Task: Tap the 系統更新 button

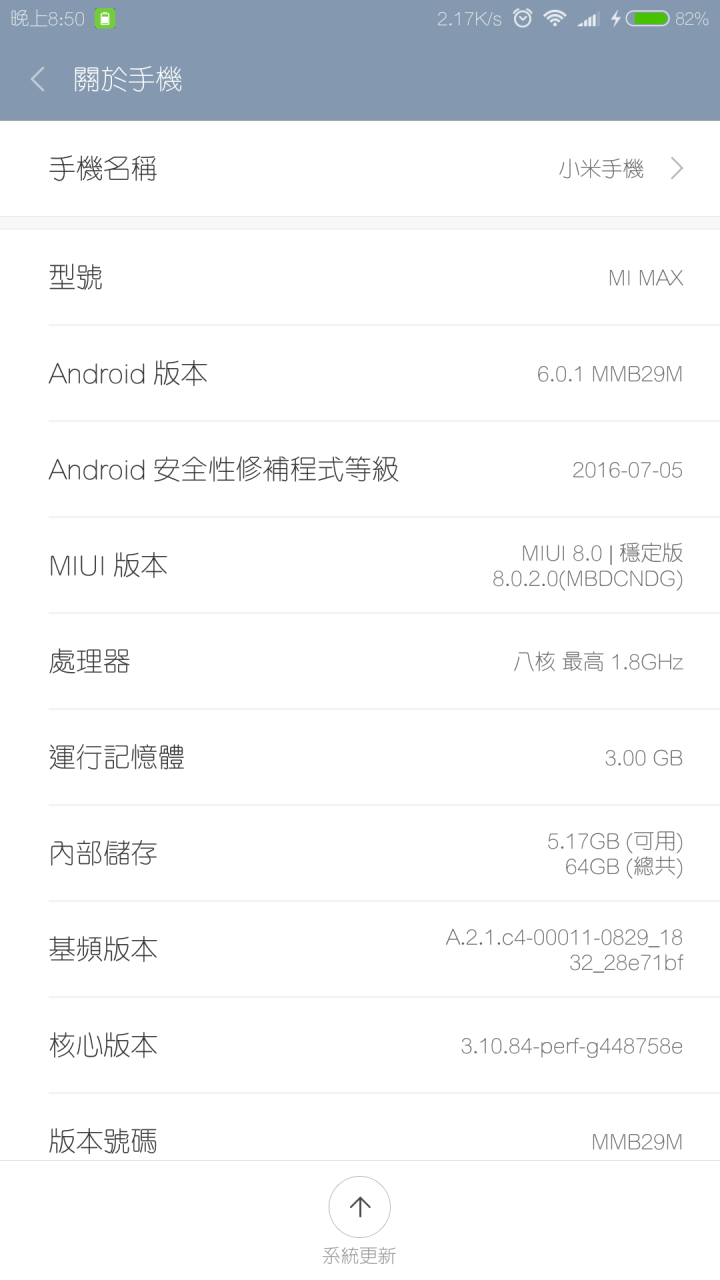Action: tap(359, 1208)
